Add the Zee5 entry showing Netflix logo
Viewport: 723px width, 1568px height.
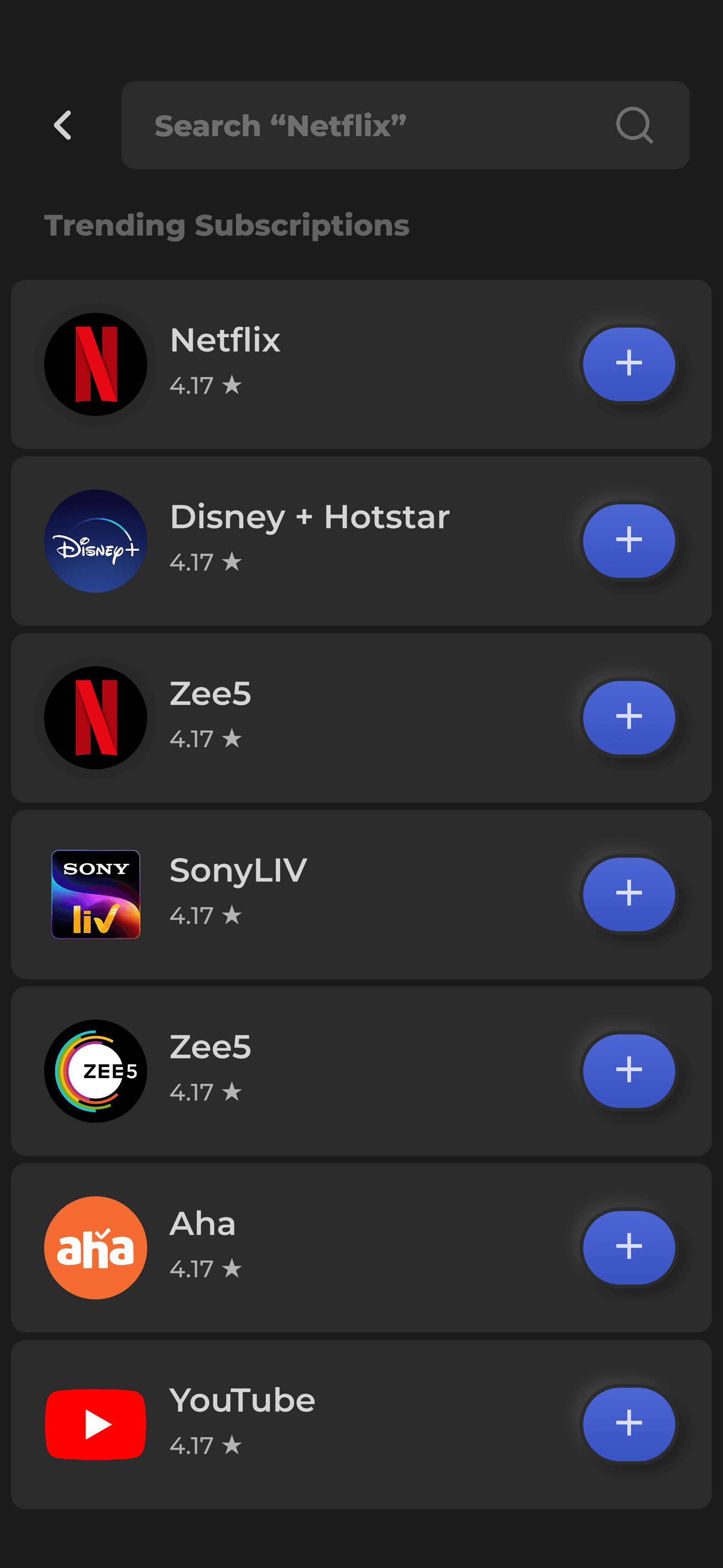tap(628, 717)
